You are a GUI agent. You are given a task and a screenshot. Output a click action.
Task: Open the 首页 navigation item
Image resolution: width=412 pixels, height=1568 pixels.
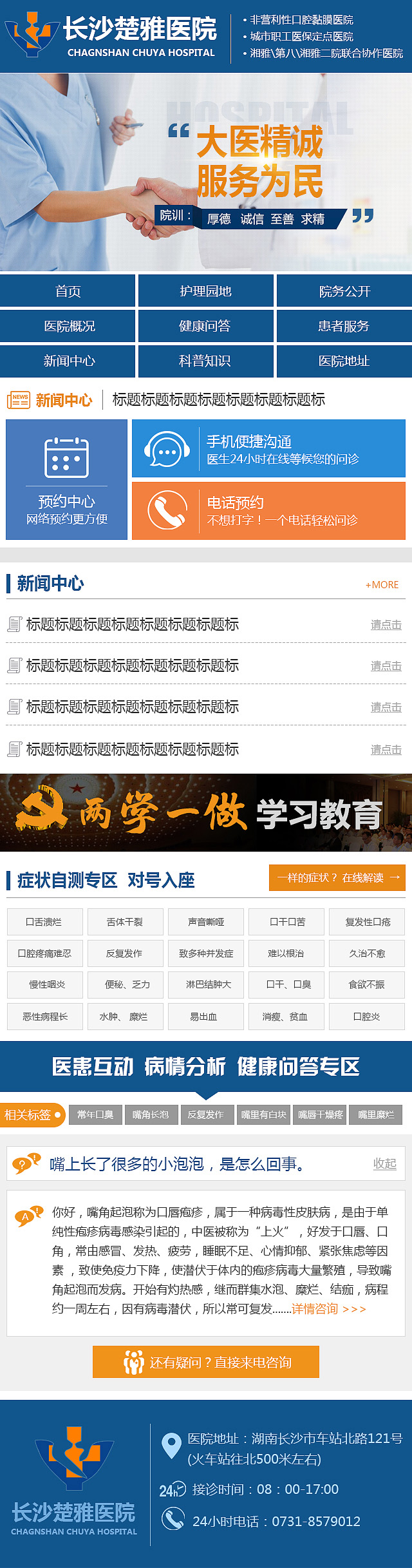click(x=68, y=291)
